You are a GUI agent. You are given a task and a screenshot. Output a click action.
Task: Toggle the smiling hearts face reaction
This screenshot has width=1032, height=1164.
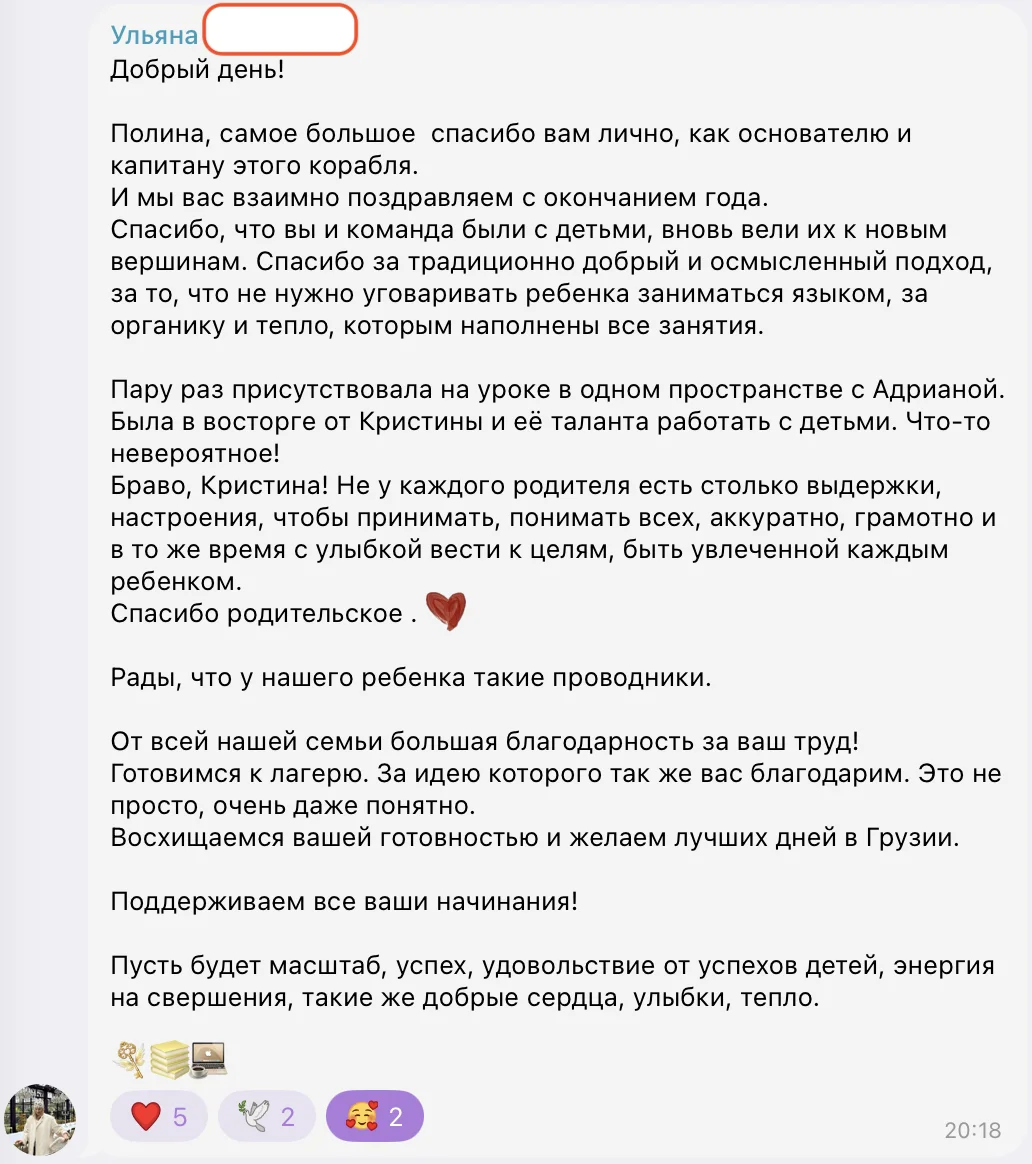pos(375,1116)
